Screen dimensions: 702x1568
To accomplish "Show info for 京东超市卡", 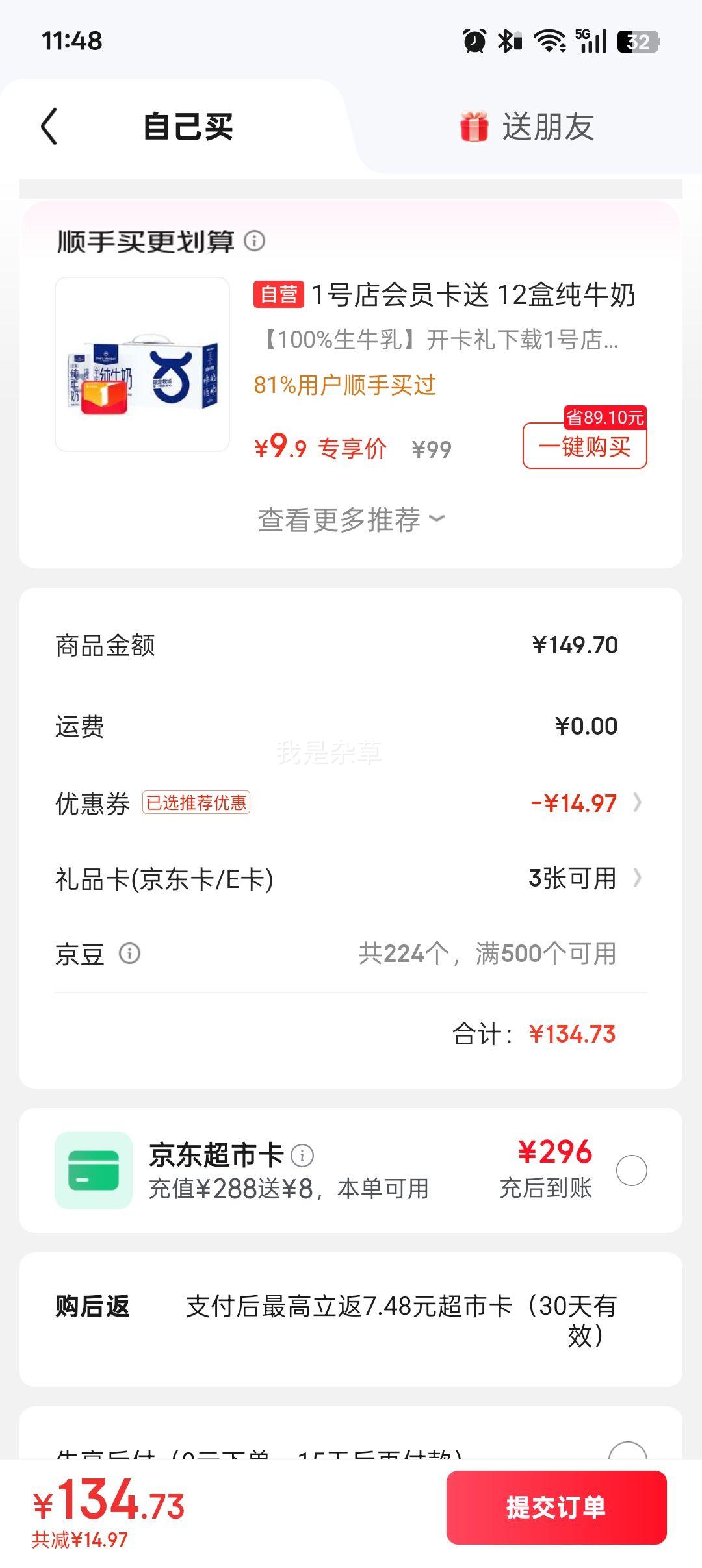I will (x=302, y=1156).
